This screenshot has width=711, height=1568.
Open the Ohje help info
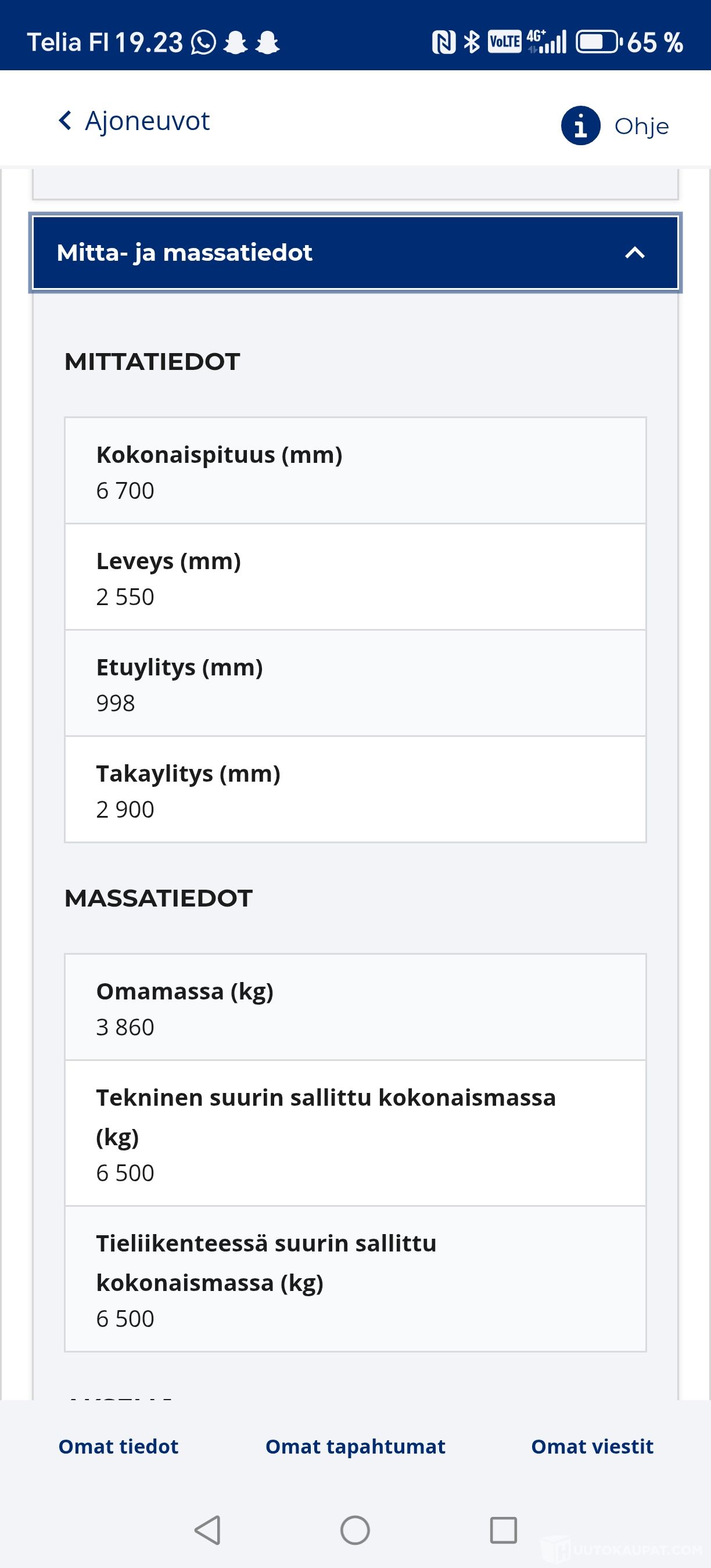click(615, 126)
